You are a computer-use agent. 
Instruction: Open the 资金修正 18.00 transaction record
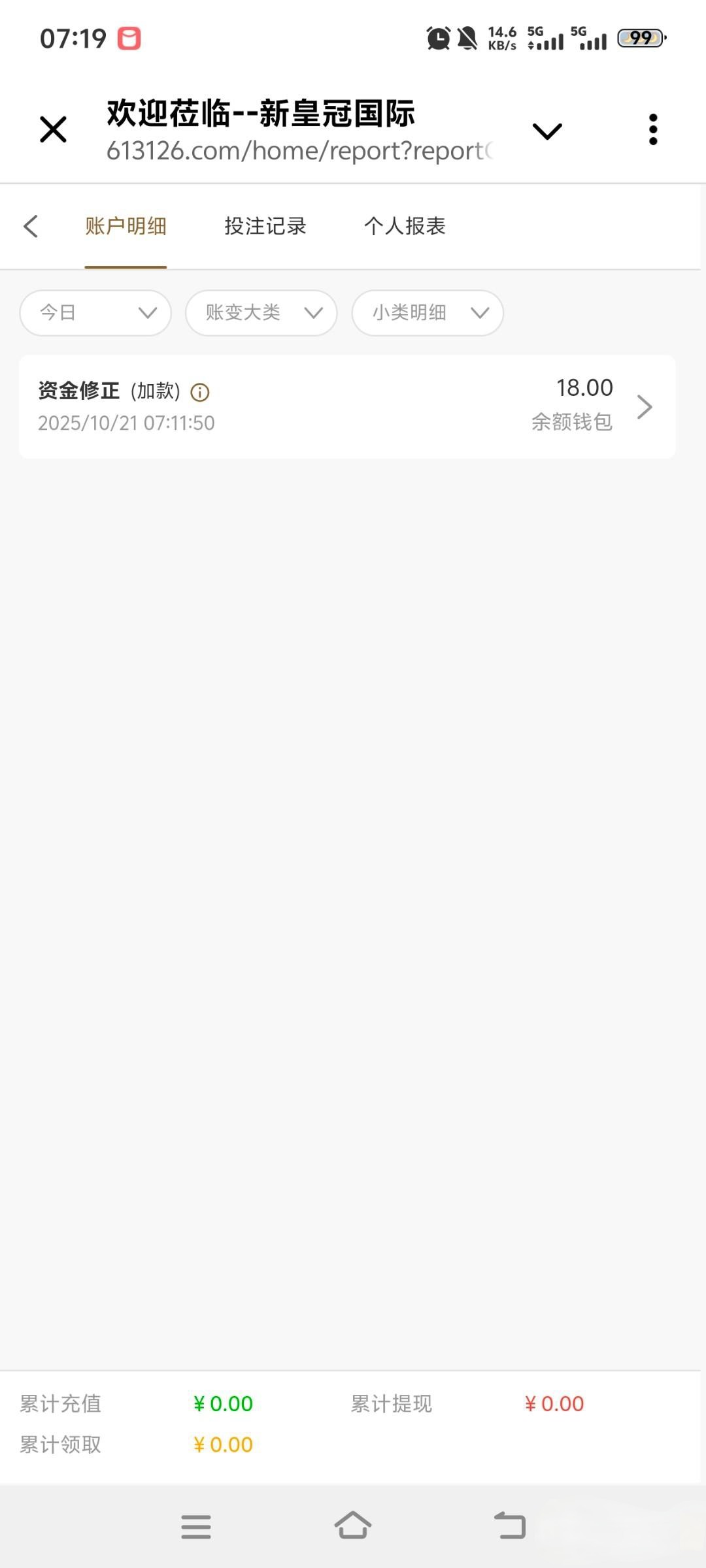click(x=346, y=406)
